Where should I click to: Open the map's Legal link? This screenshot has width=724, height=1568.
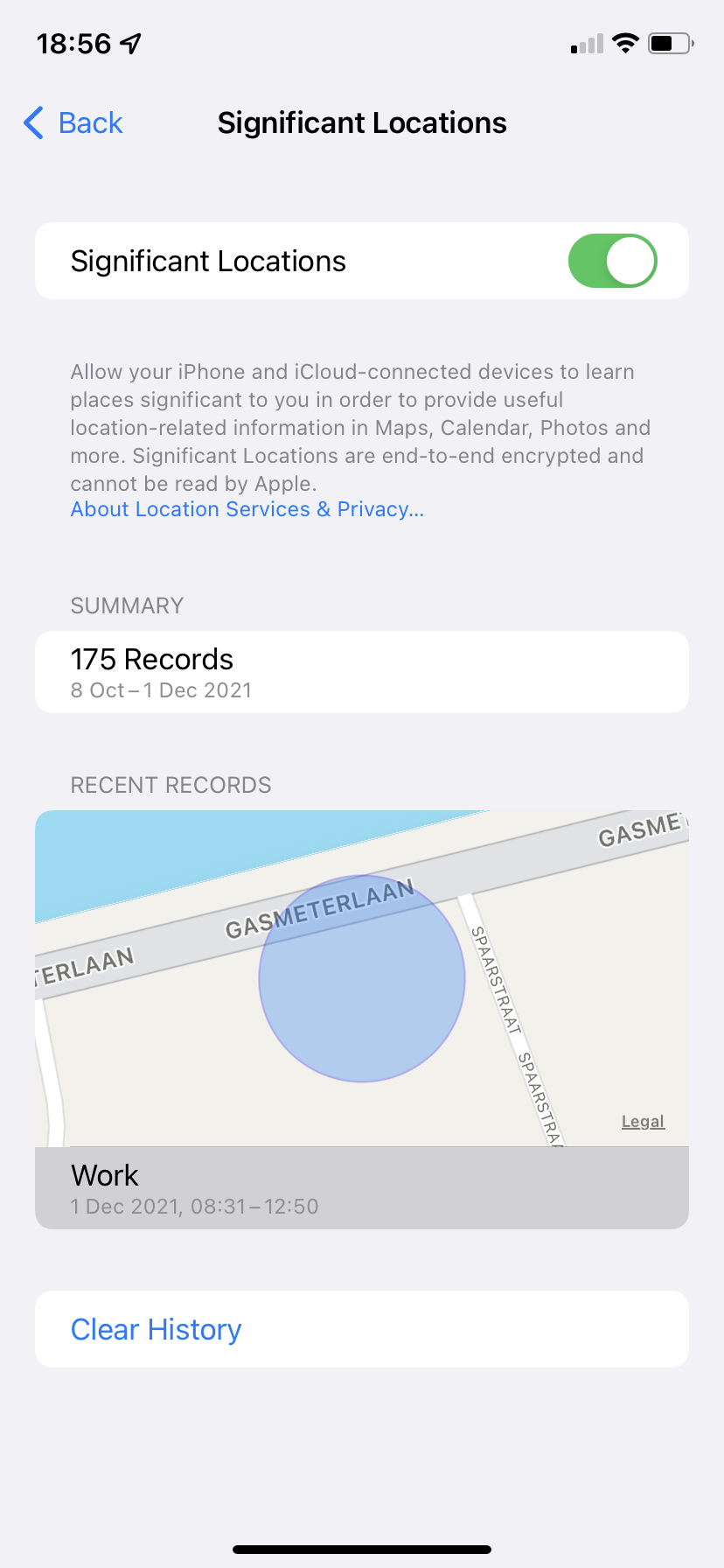pos(643,1122)
